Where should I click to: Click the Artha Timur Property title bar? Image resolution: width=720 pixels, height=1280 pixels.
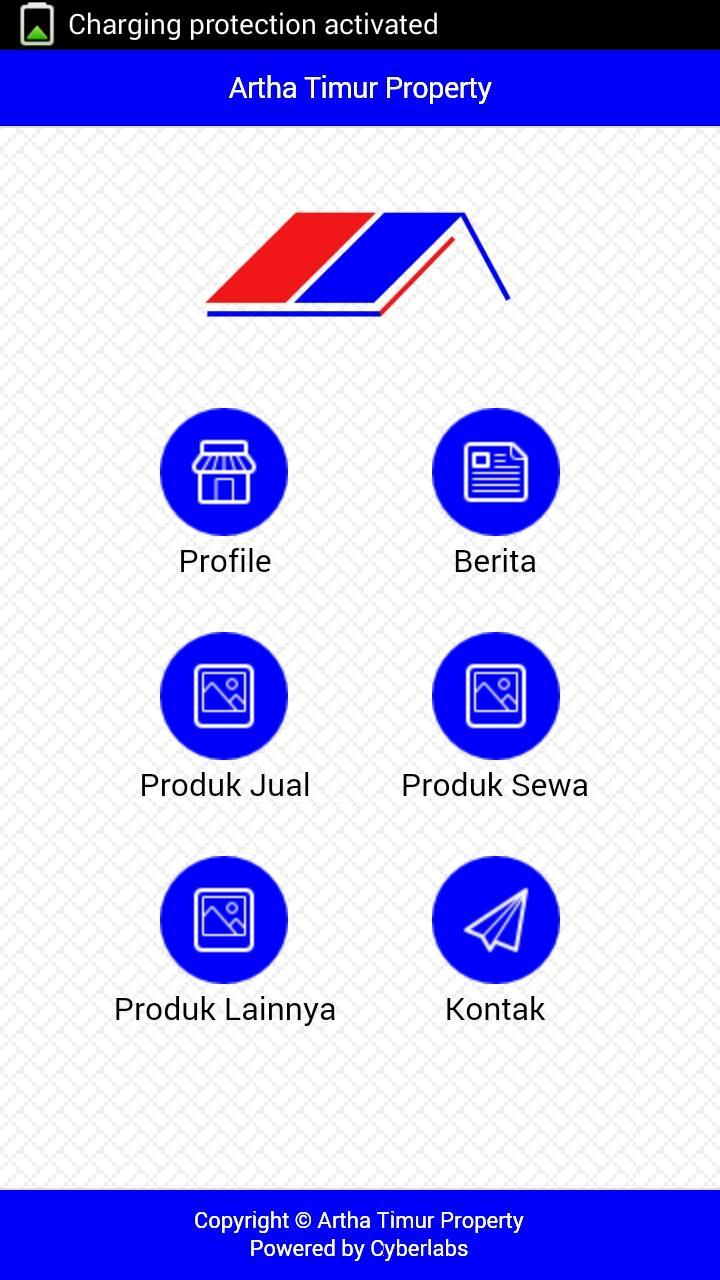[x=359, y=88]
